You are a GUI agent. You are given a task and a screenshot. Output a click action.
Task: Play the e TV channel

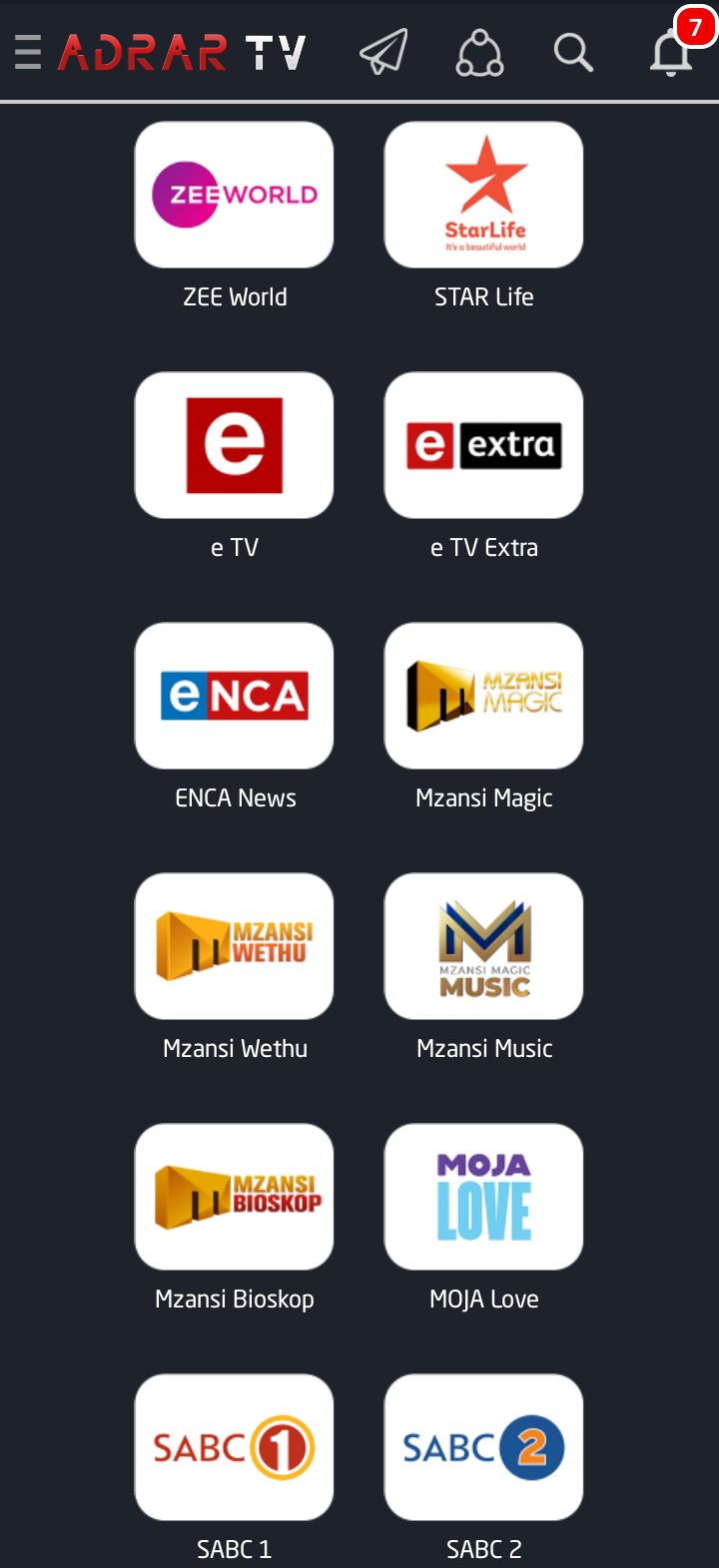(234, 444)
